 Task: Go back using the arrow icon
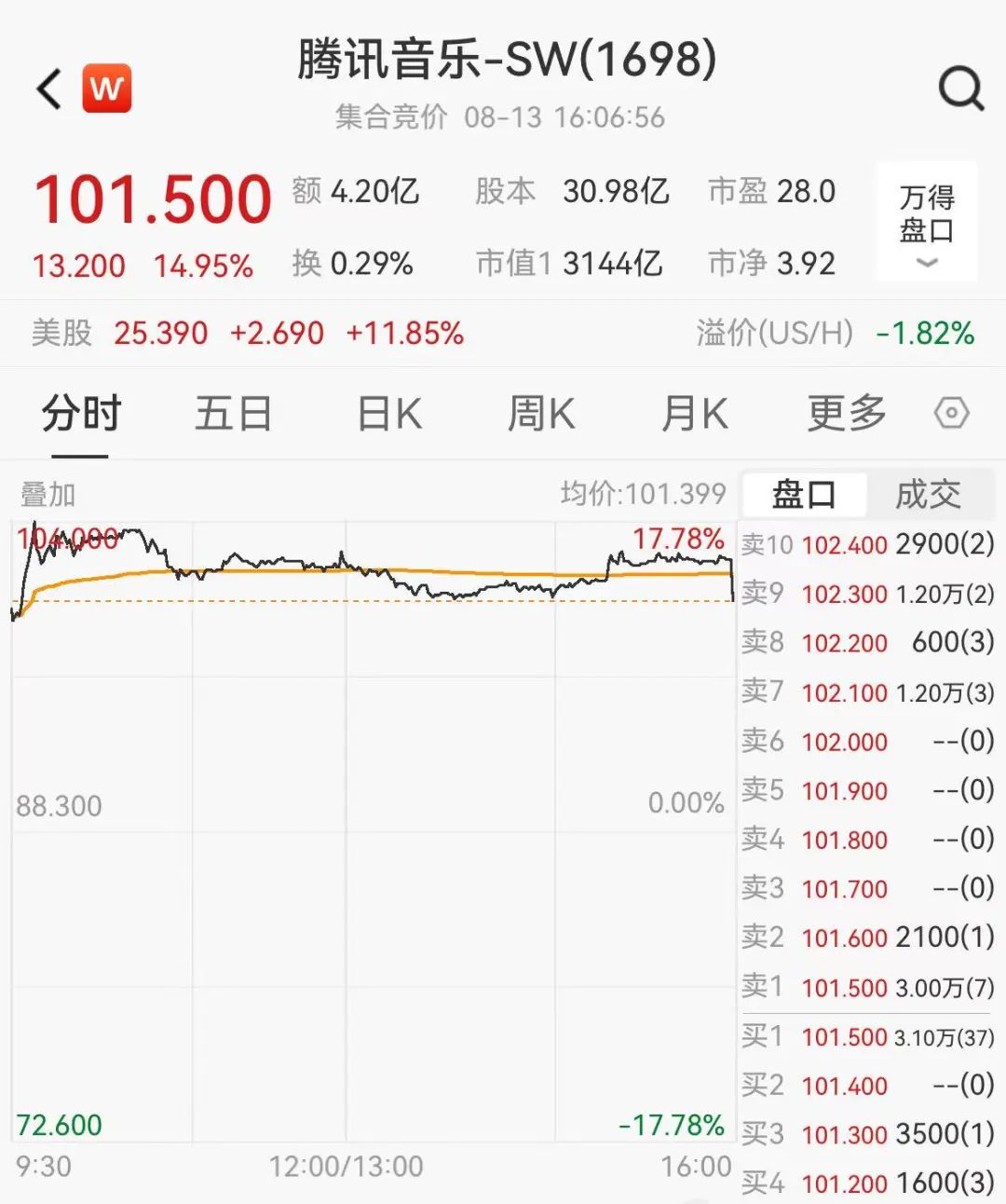[x=49, y=89]
